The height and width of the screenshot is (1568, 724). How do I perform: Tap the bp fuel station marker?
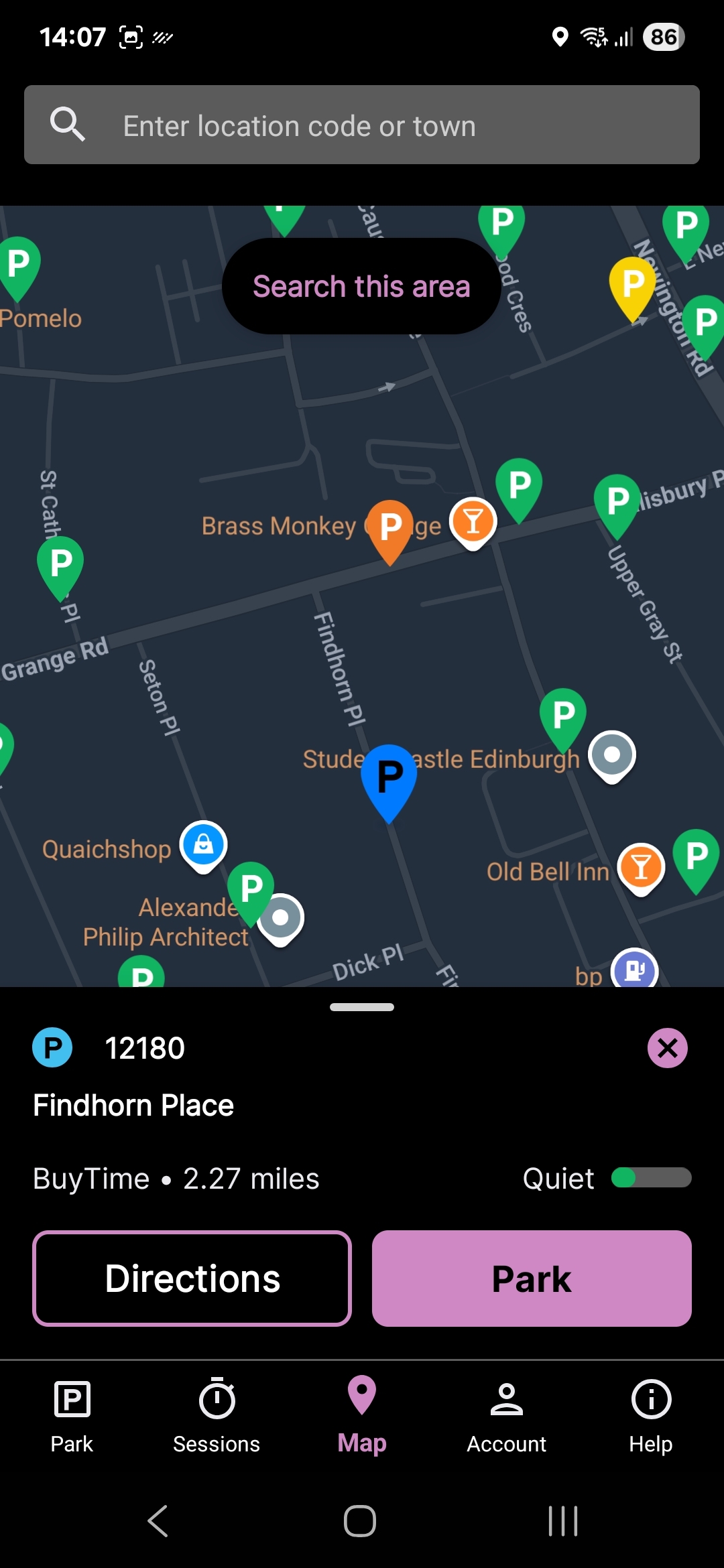click(x=634, y=969)
